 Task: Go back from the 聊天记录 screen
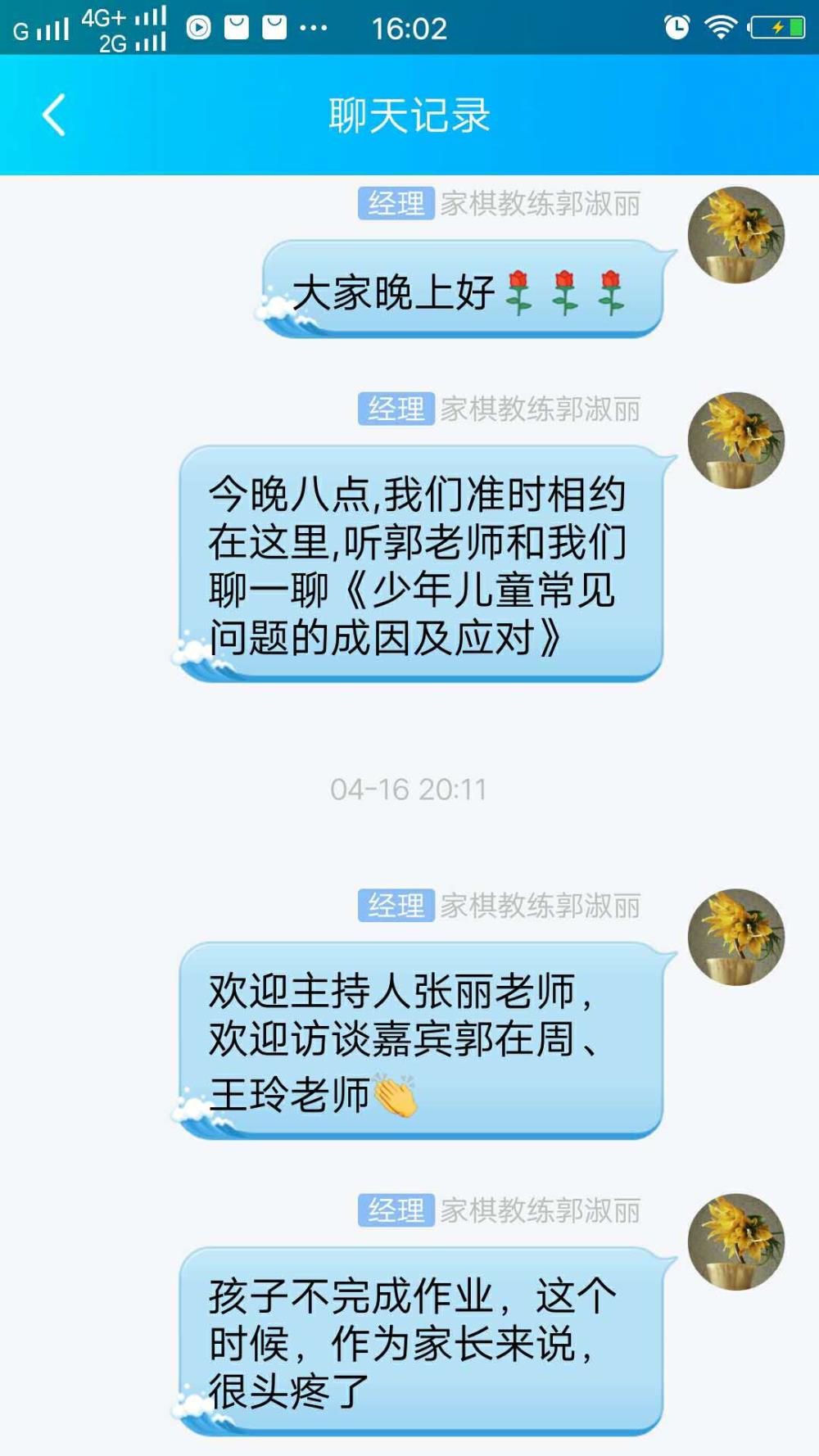[x=54, y=115]
